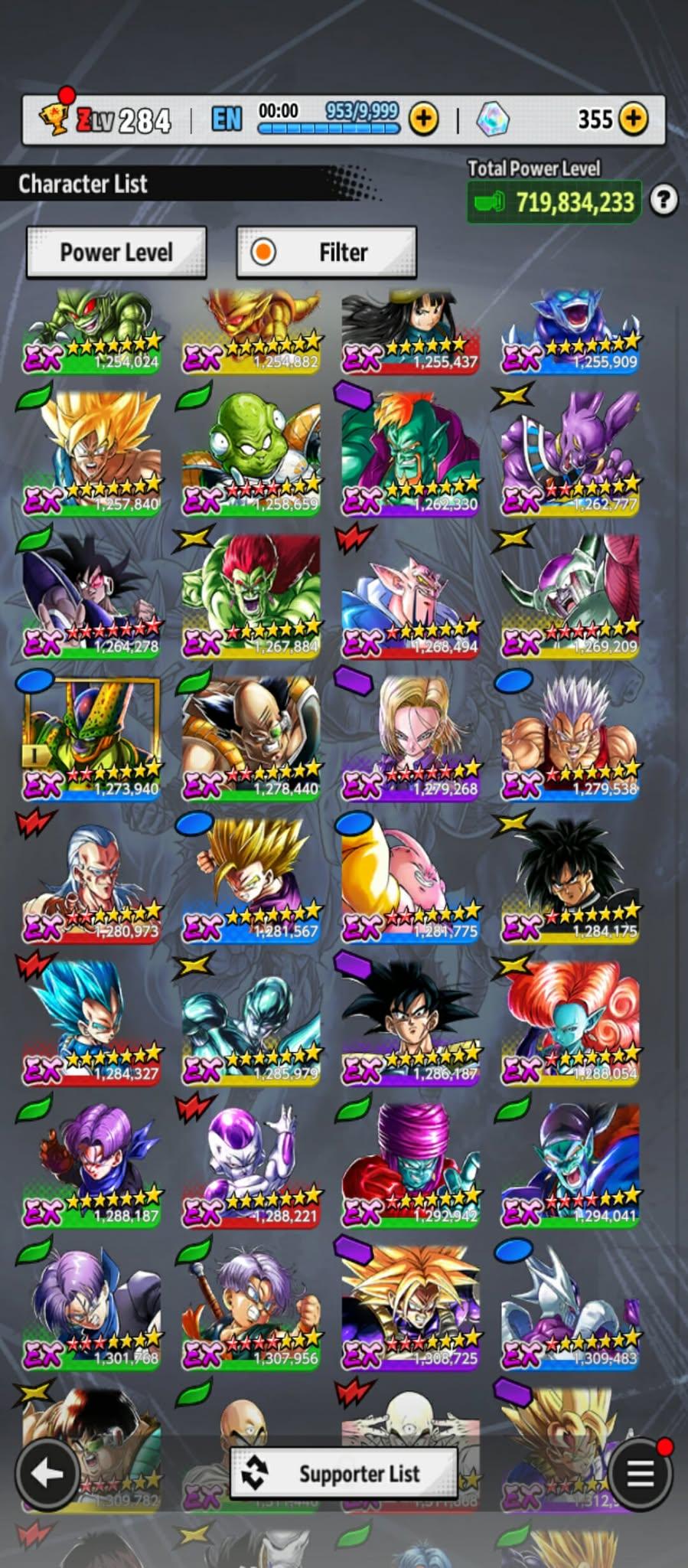Viewport: 688px width, 1568px height.
Task: Tap the character with power 1,288,221
Action: click(251, 1164)
